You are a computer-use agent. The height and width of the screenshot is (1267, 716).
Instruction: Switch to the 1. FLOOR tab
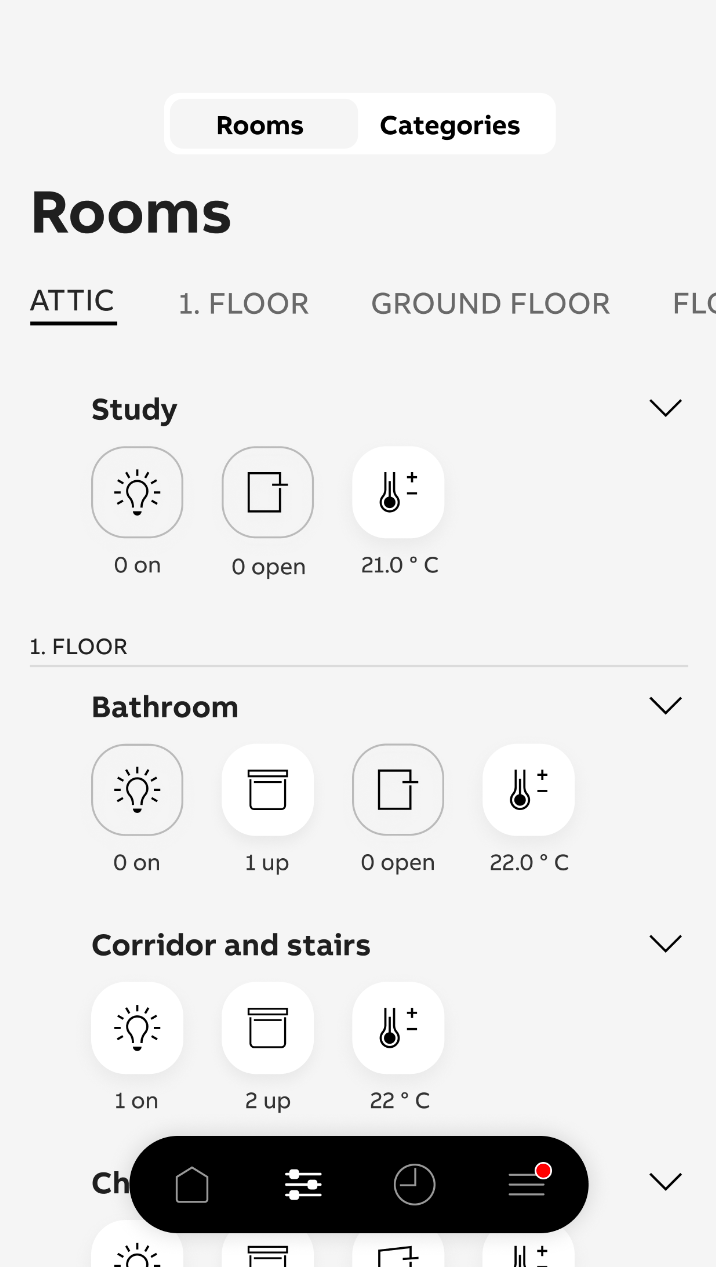coord(243,303)
